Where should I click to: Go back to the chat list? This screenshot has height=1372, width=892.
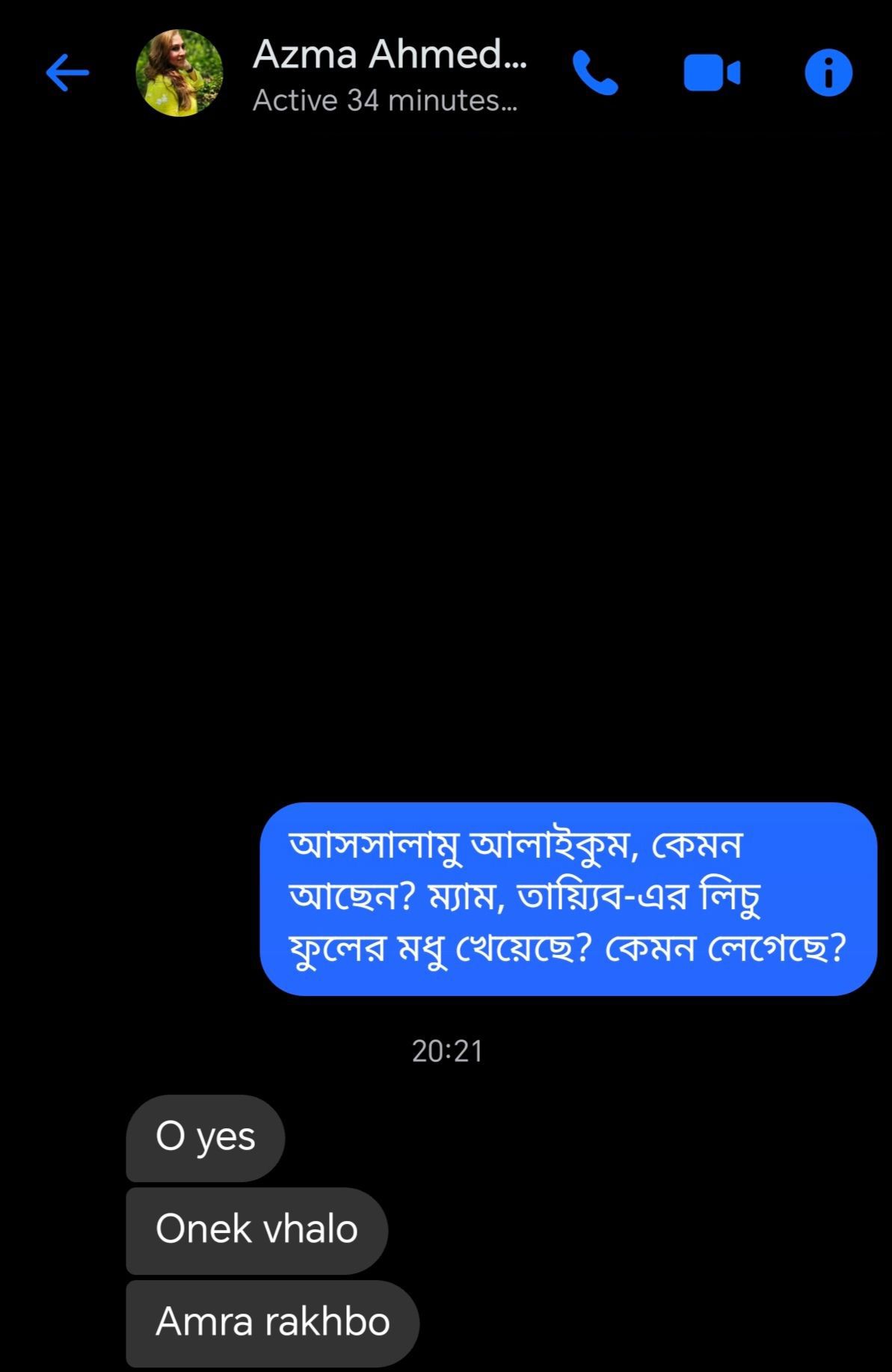click(x=67, y=73)
